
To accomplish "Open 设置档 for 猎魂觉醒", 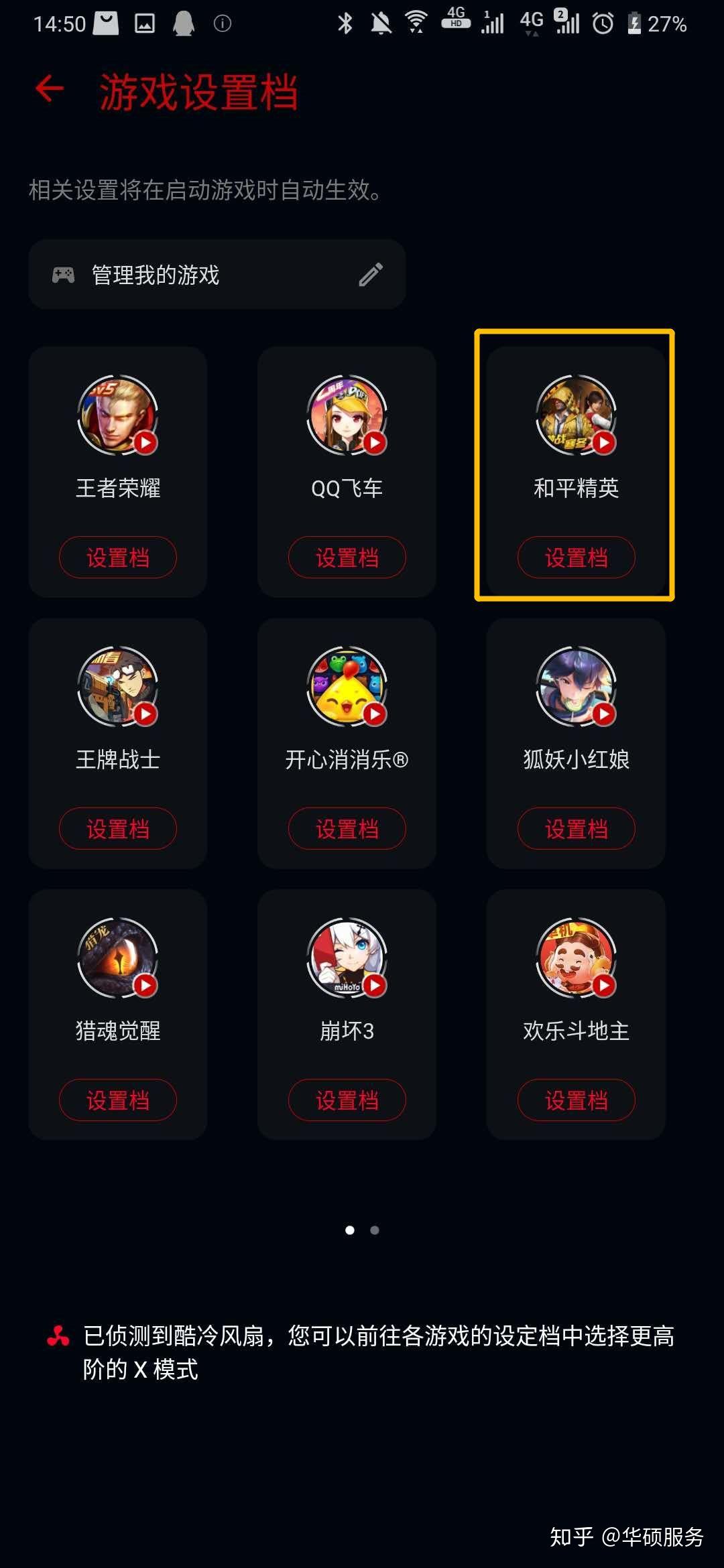I will 118,1100.
